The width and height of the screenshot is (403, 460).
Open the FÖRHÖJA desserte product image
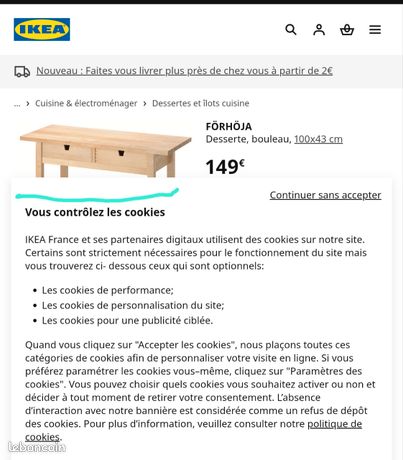[105, 151]
